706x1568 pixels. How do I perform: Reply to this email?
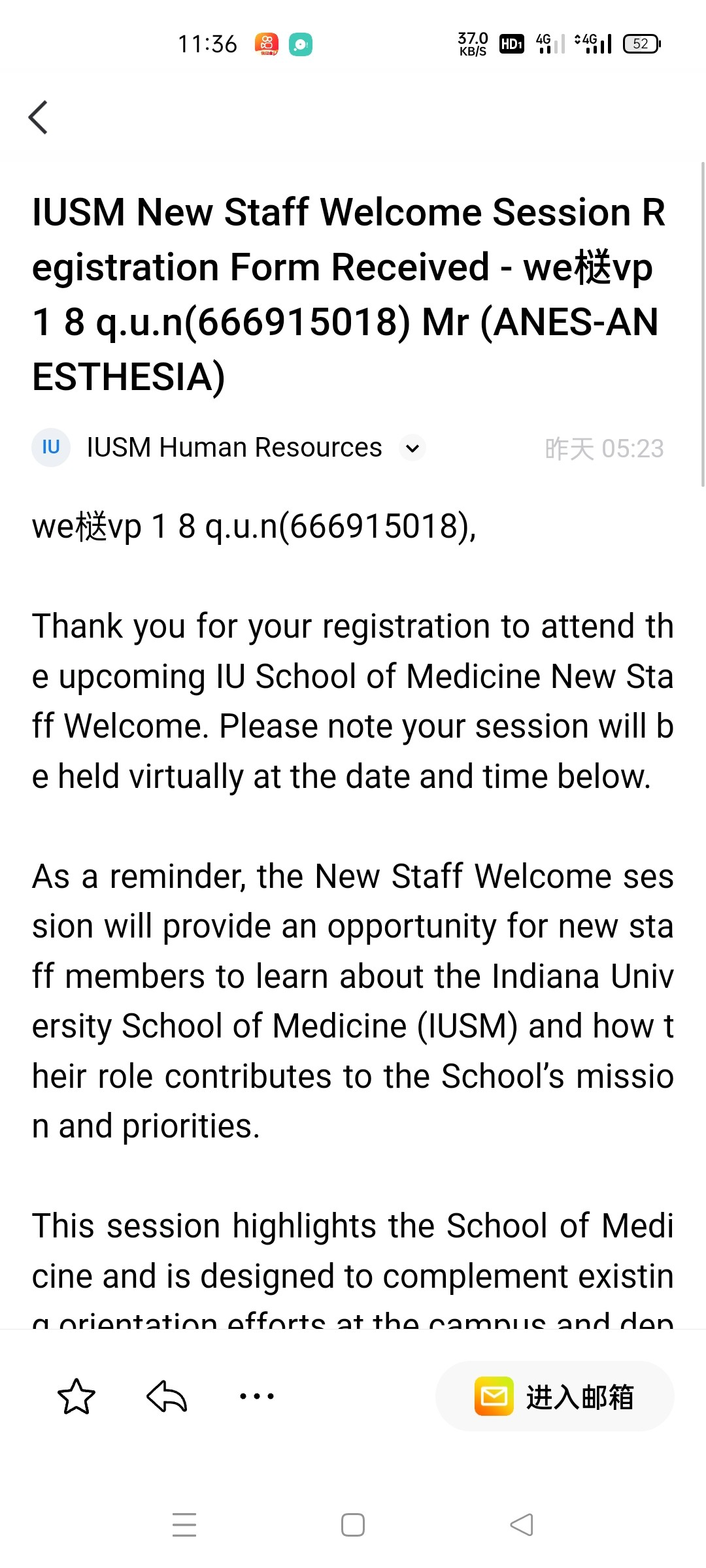pos(167,1396)
